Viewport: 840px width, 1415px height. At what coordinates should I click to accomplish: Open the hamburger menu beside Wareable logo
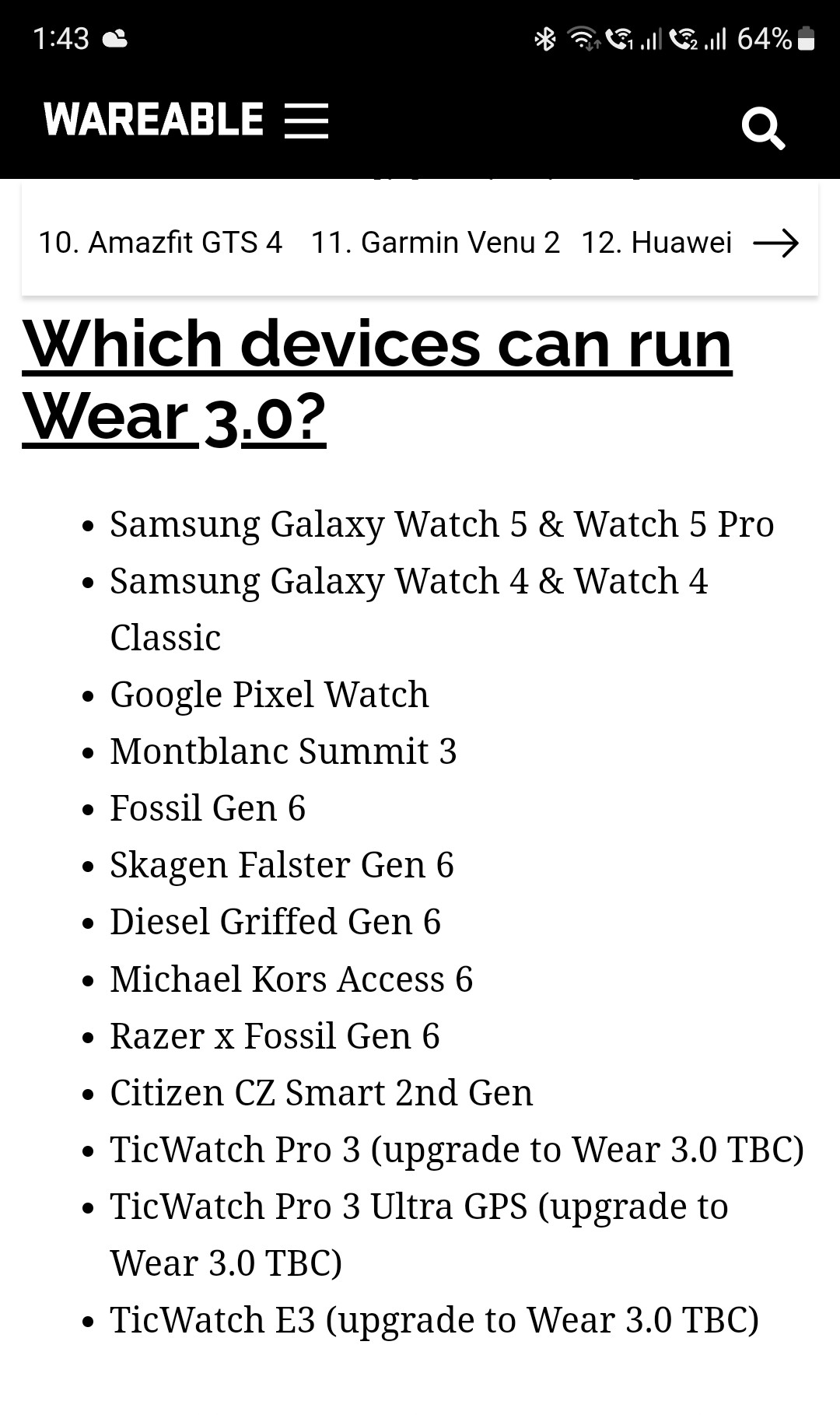(306, 121)
